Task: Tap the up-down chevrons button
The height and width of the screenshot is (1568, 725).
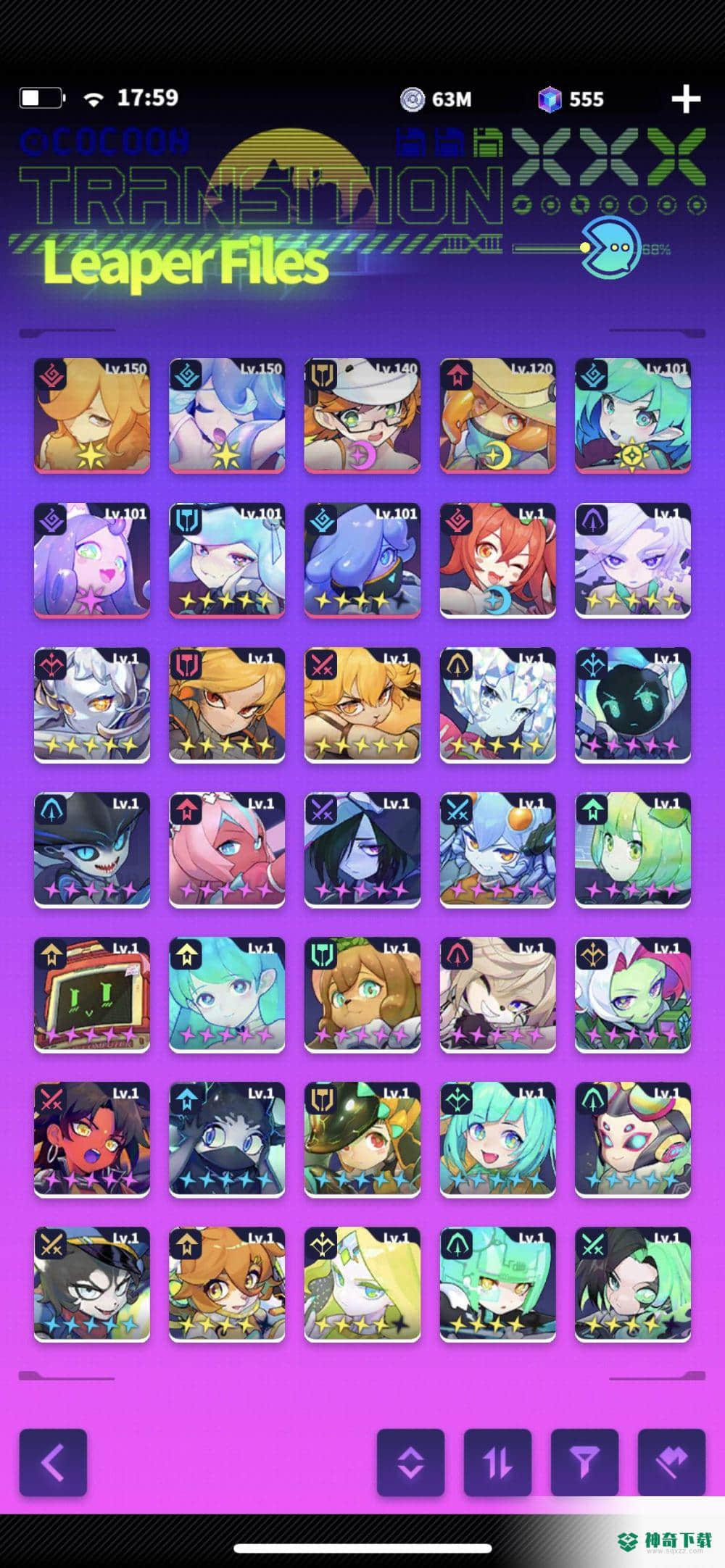Action: tap(410, 1462)
